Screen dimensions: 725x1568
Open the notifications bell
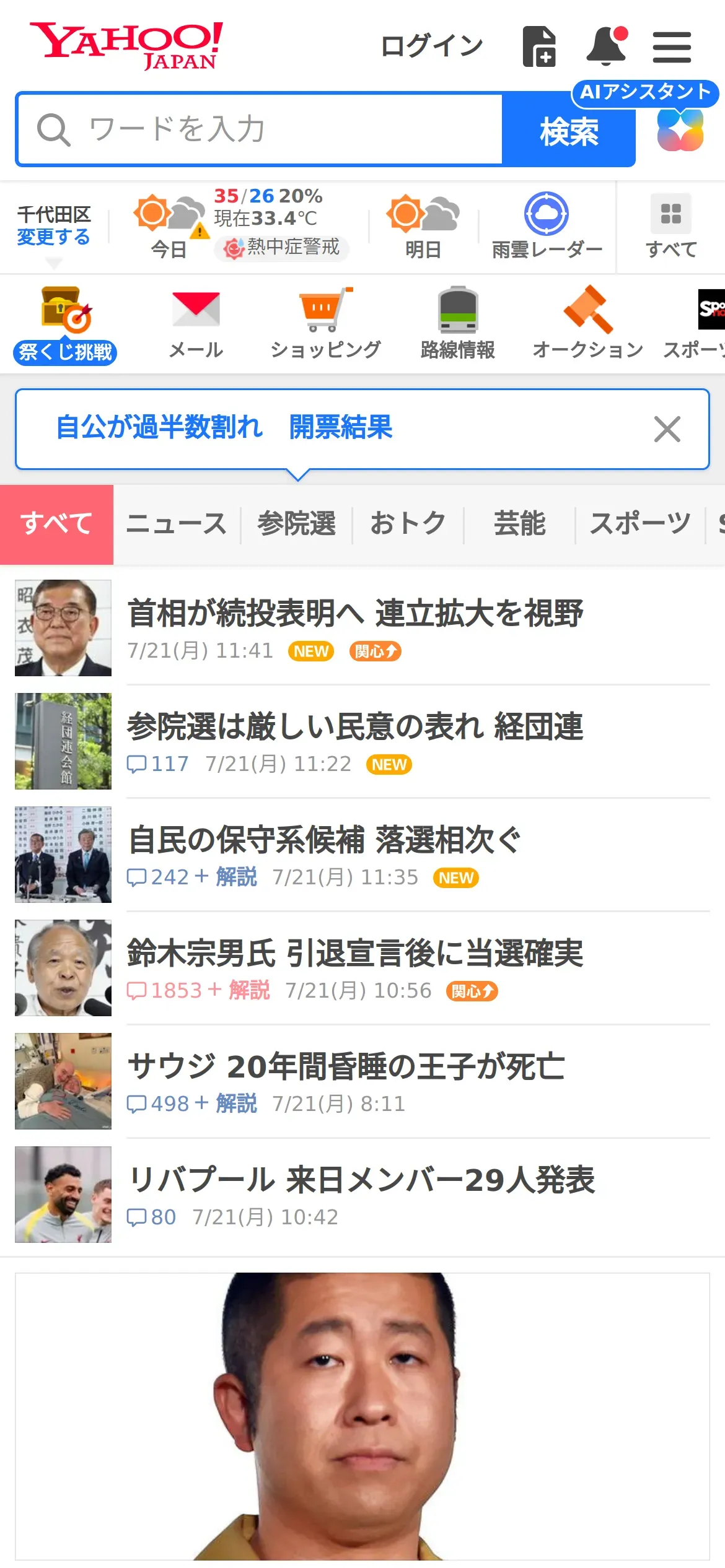(x=607, y=46)
